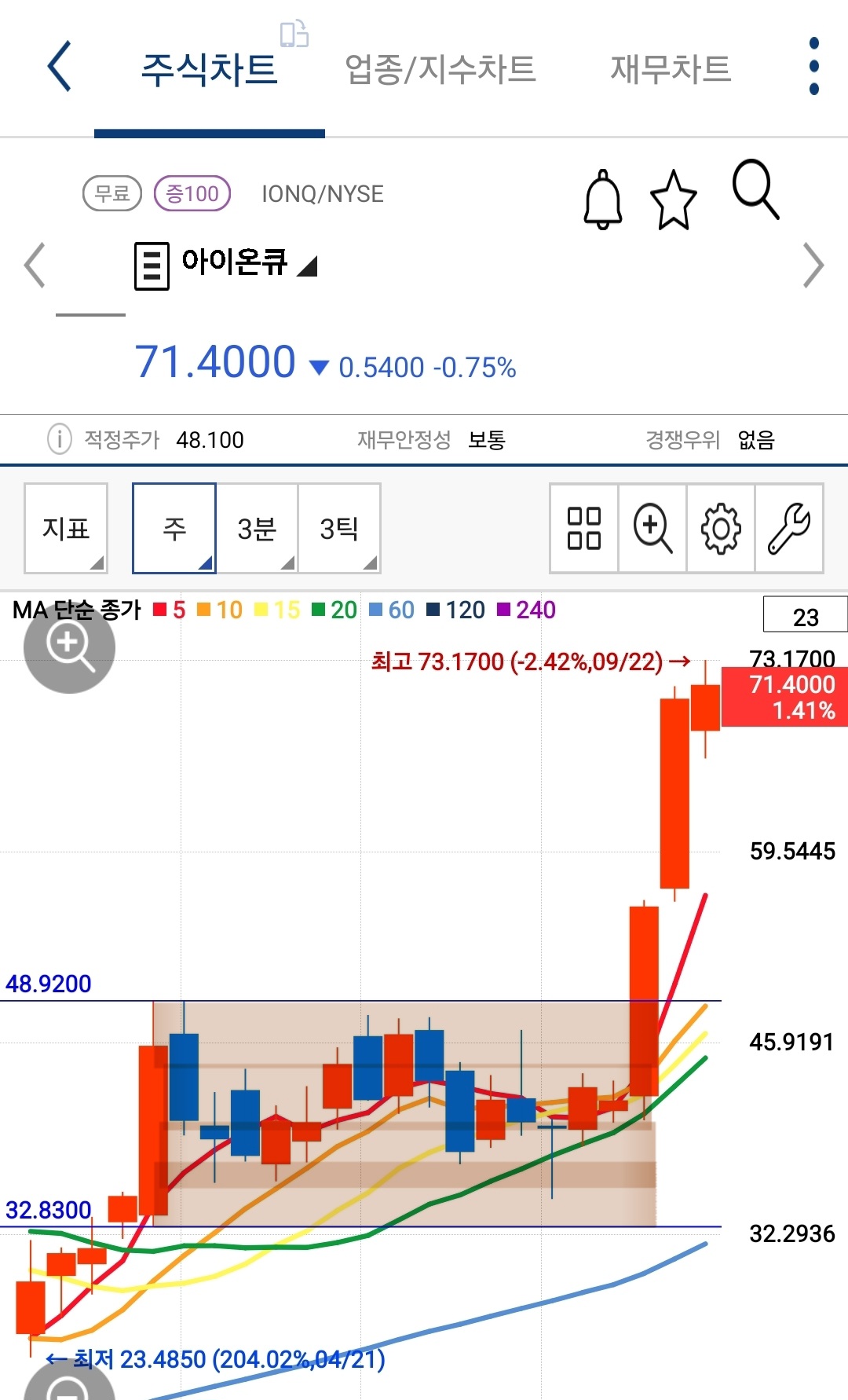The height and width of the screenshot is (1400, 848).
Task: Select the 주 weekly chart button
Action: click(x=174, y=527)
